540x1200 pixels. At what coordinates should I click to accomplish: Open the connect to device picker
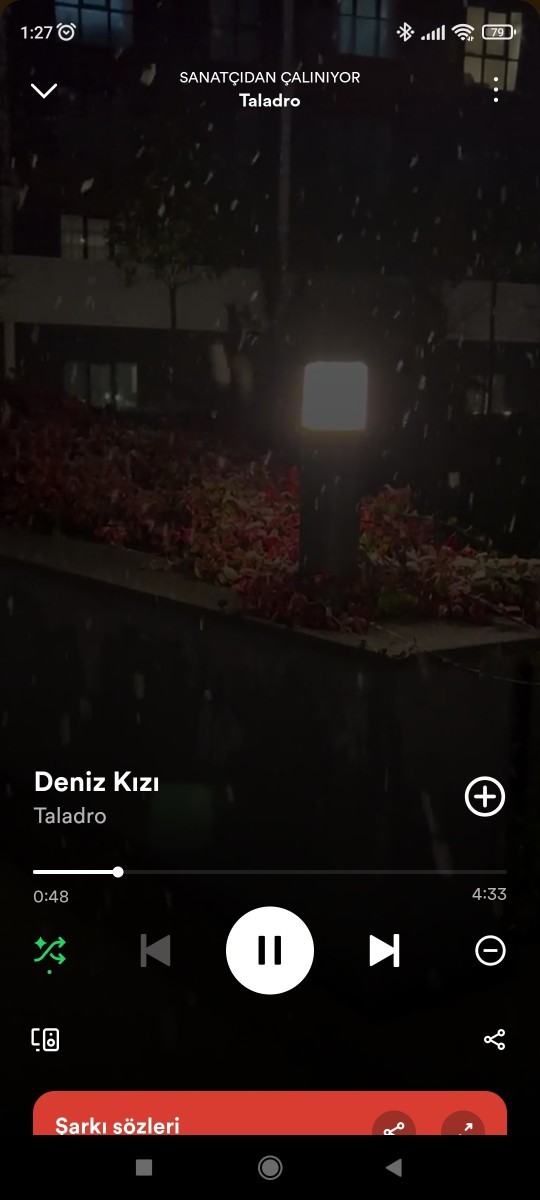[x=46, y=1039]
